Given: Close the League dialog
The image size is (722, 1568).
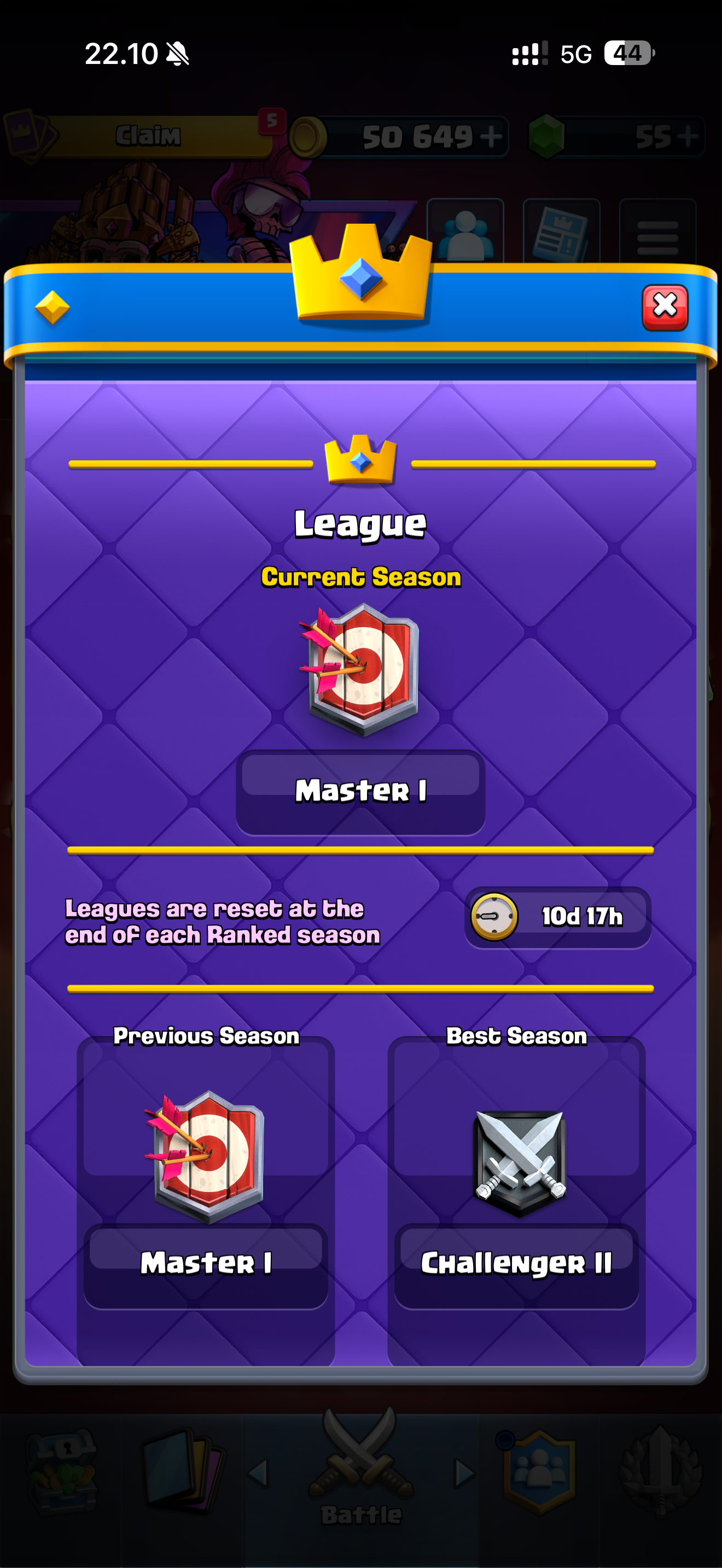Looking at the screenshot, I should [x=665, y=307].
